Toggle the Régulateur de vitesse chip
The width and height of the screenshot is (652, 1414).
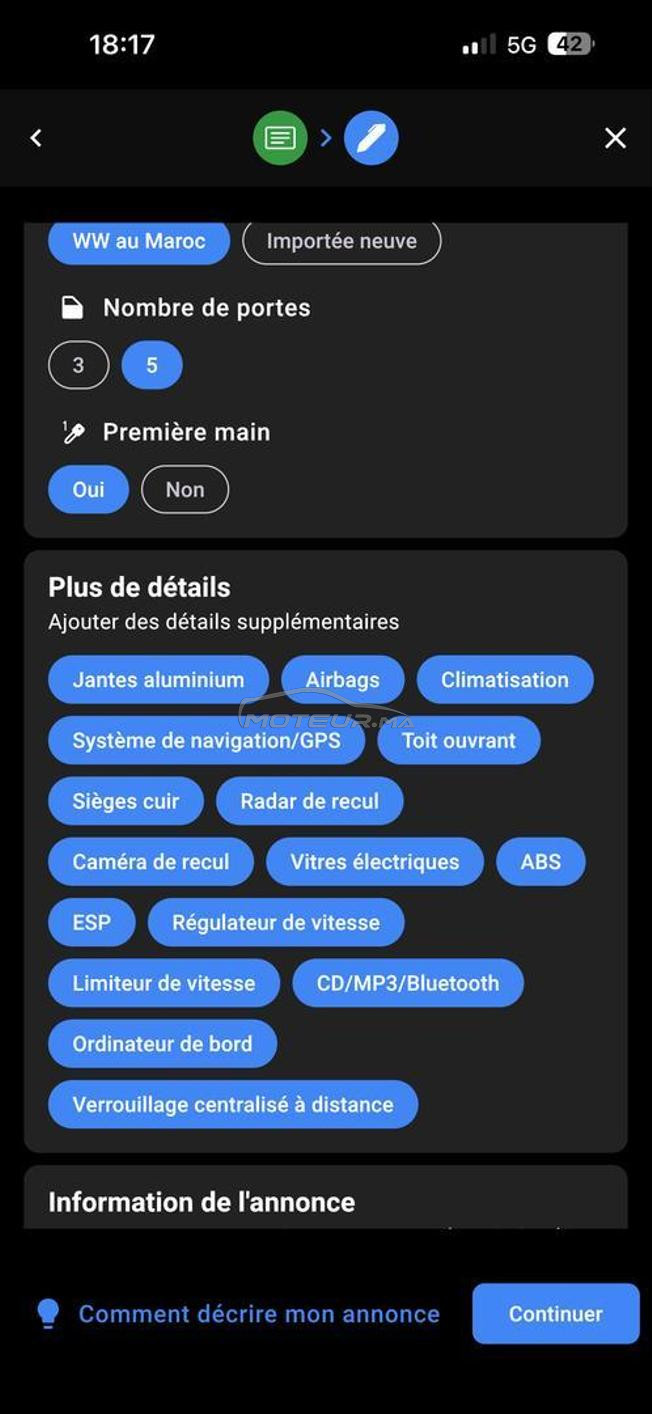point(276,922)
